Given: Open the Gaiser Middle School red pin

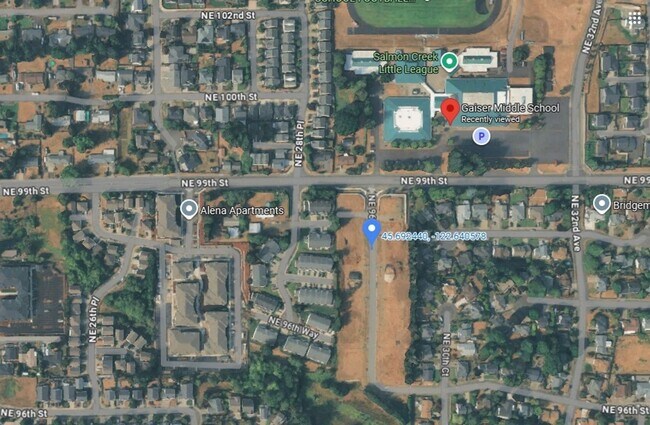Looking at the screenshot, I should (x=450, y=110).
